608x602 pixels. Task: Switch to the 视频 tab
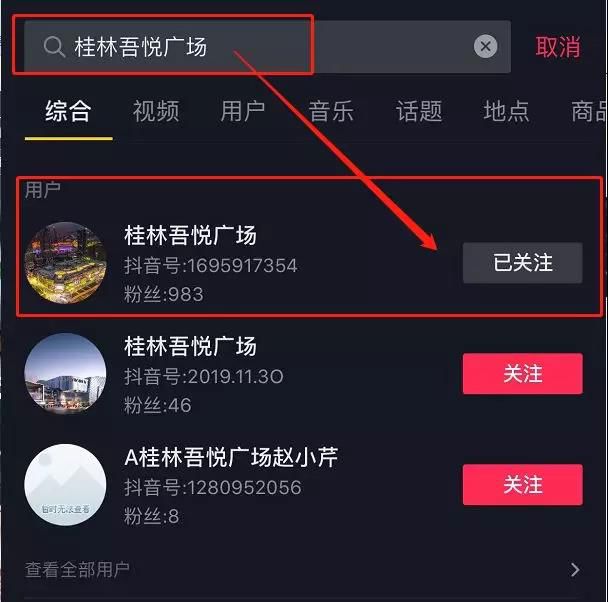click(156, 111)
